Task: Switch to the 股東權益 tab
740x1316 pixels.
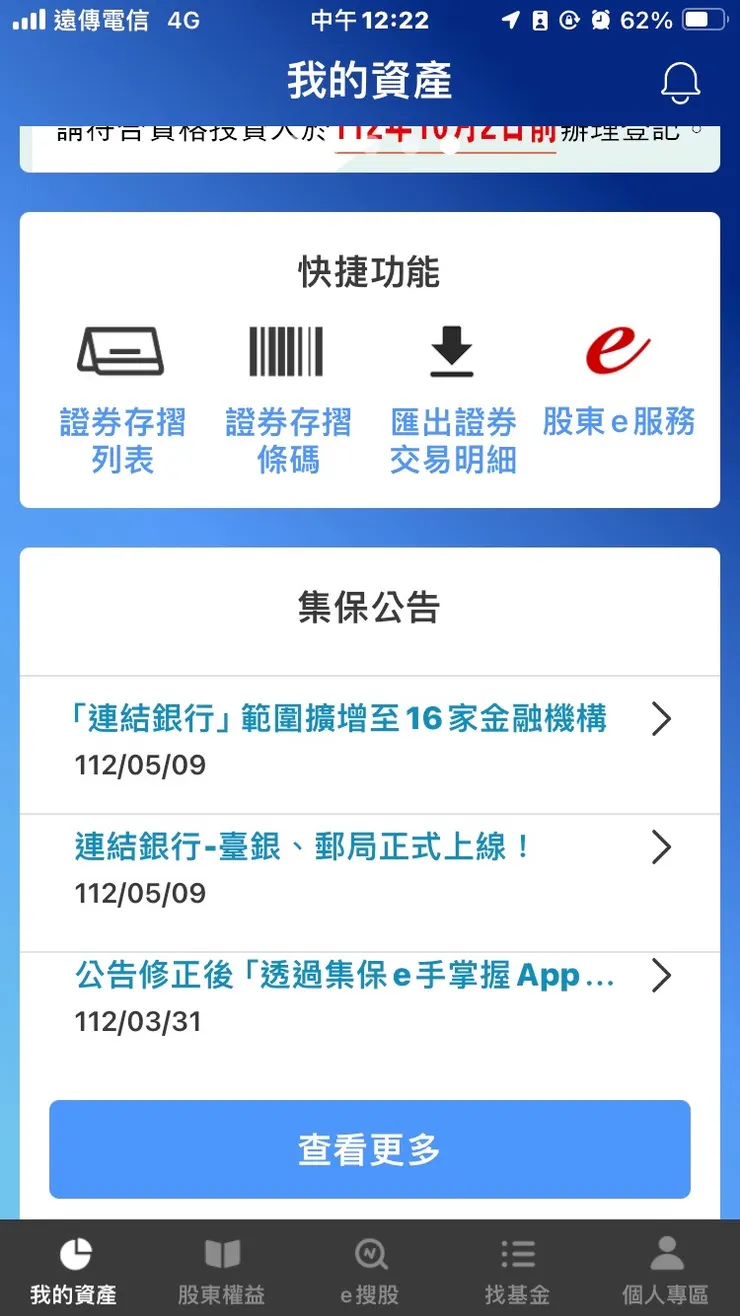Action: [222, 1270]
